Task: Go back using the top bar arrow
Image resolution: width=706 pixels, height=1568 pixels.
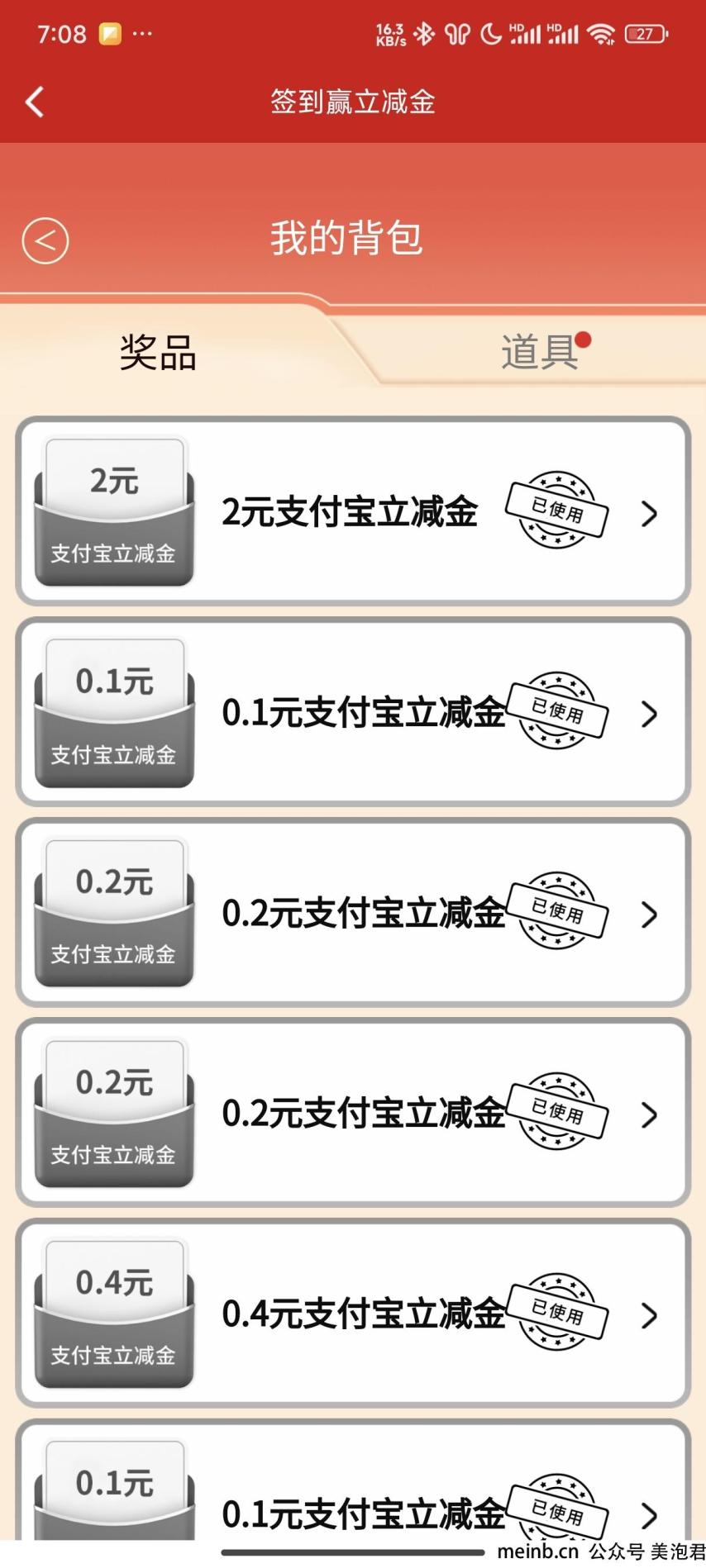Action: point(35,102)
